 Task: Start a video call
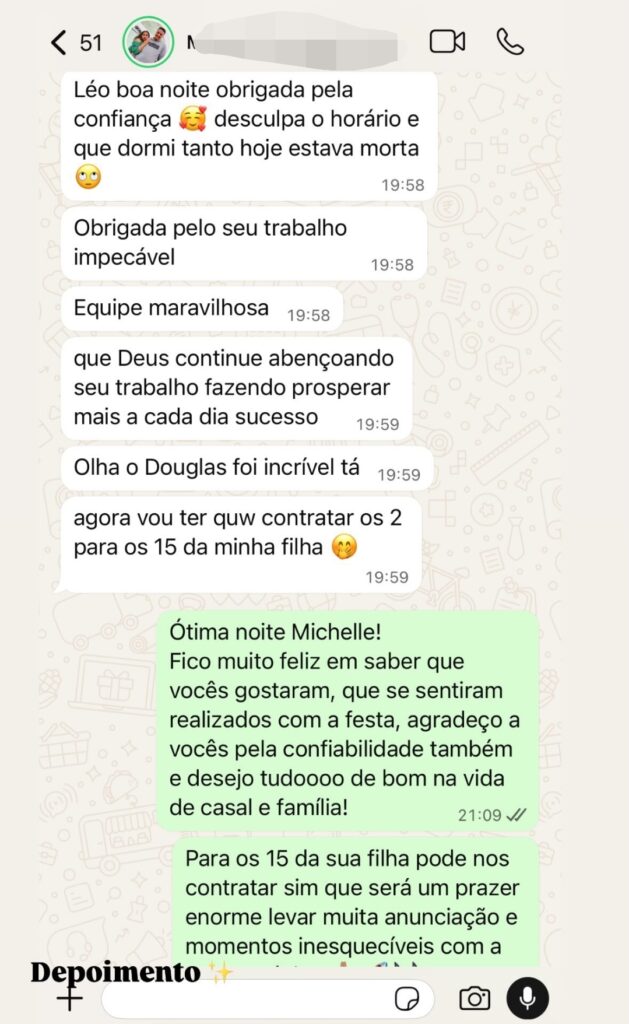(x=447, y=42)
